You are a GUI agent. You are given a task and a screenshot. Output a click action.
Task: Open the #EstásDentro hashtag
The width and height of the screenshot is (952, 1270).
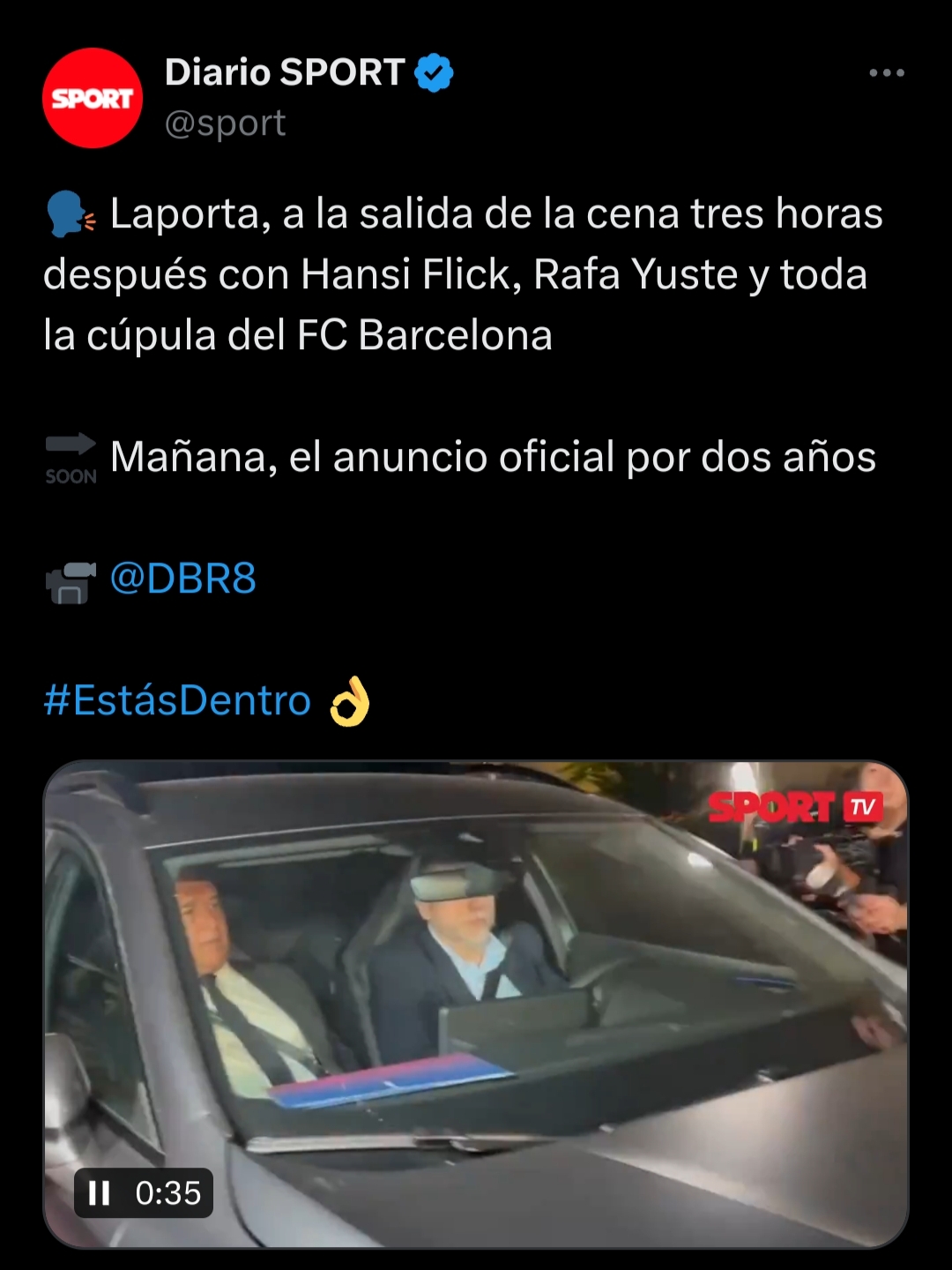click(x=177, y=700)
